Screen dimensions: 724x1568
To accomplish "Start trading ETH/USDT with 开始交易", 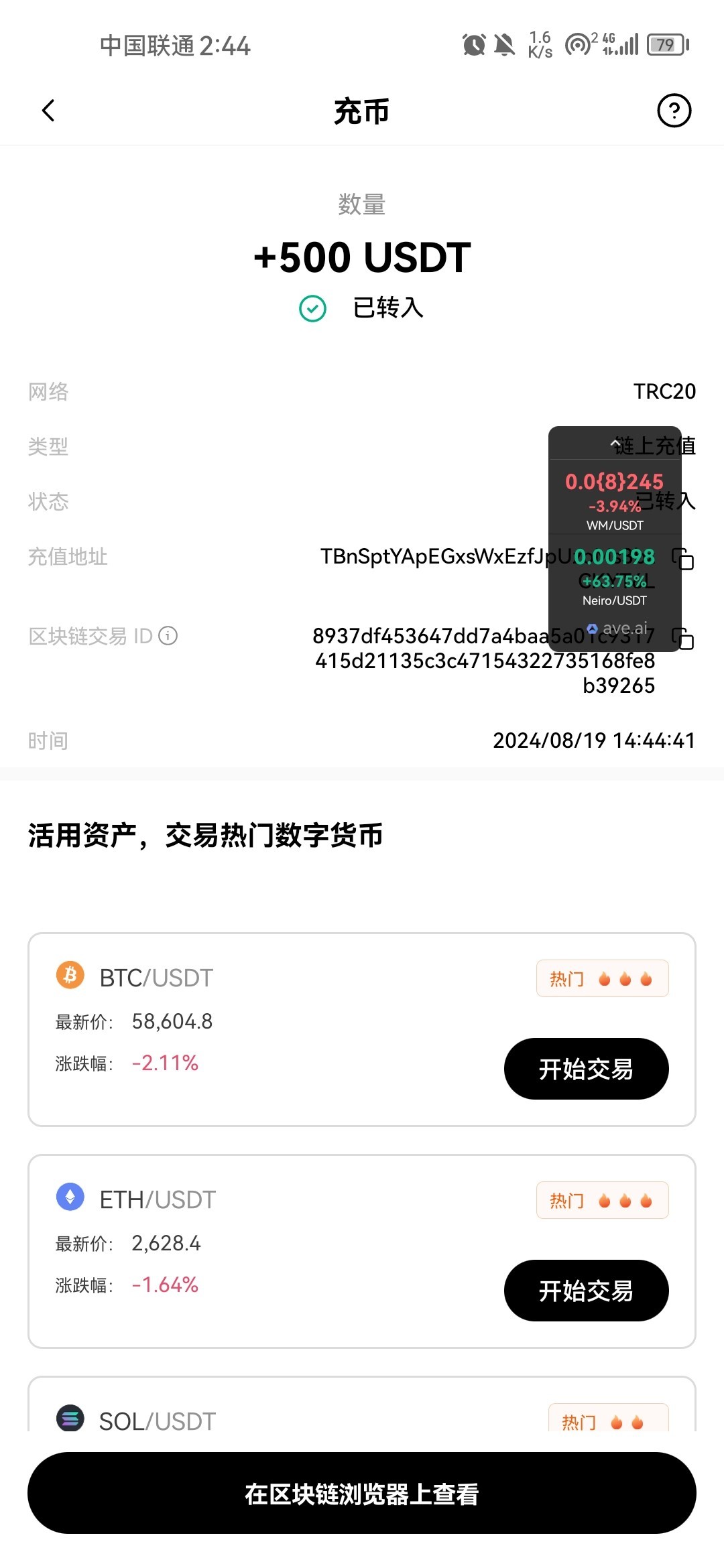I will coord(586,1291).
